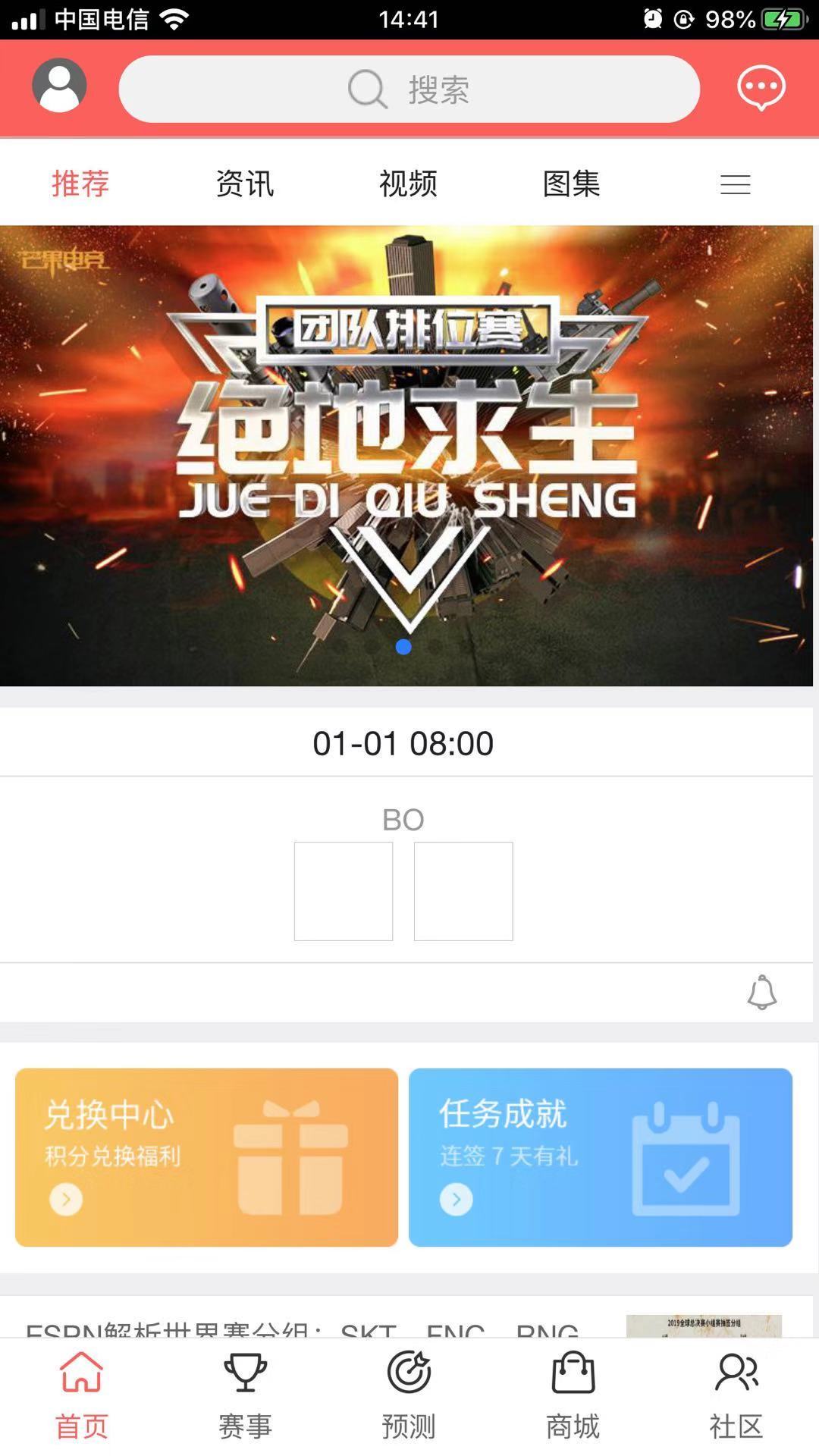
Task: Open the 兑换中心 card
Action: point(206,1156)
